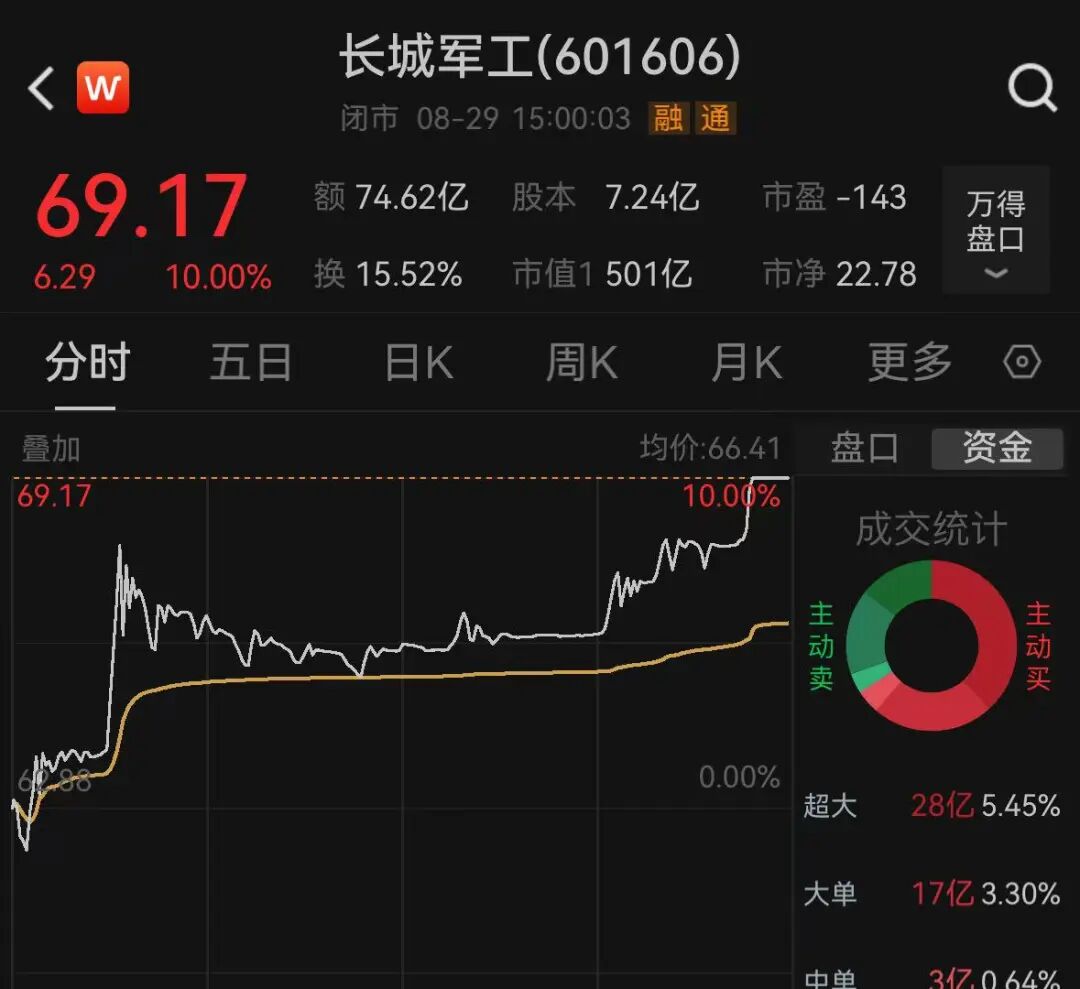The image size is (1080, 989).
Task: Select the 周K tab
Action: [x=582, y=362]
